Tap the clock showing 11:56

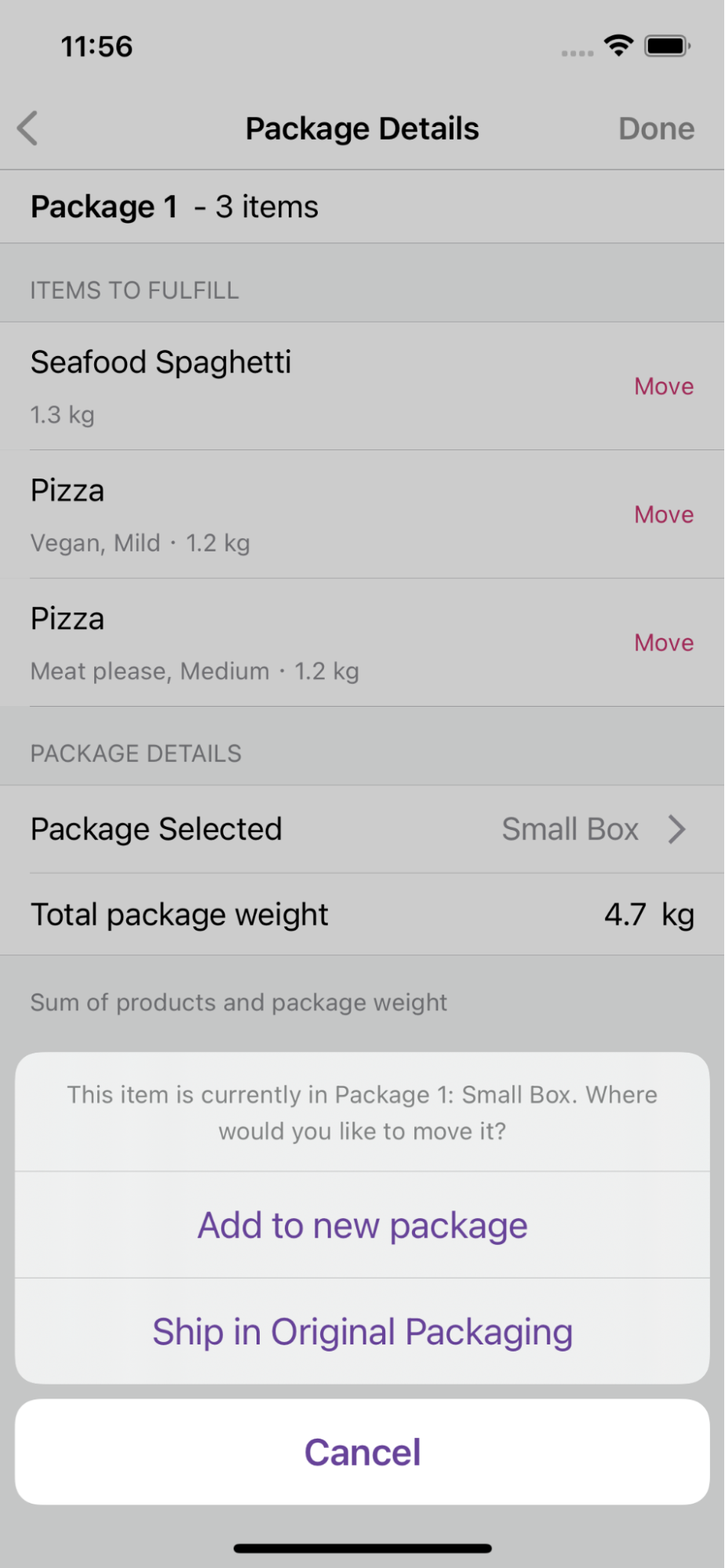click(97, 47)
